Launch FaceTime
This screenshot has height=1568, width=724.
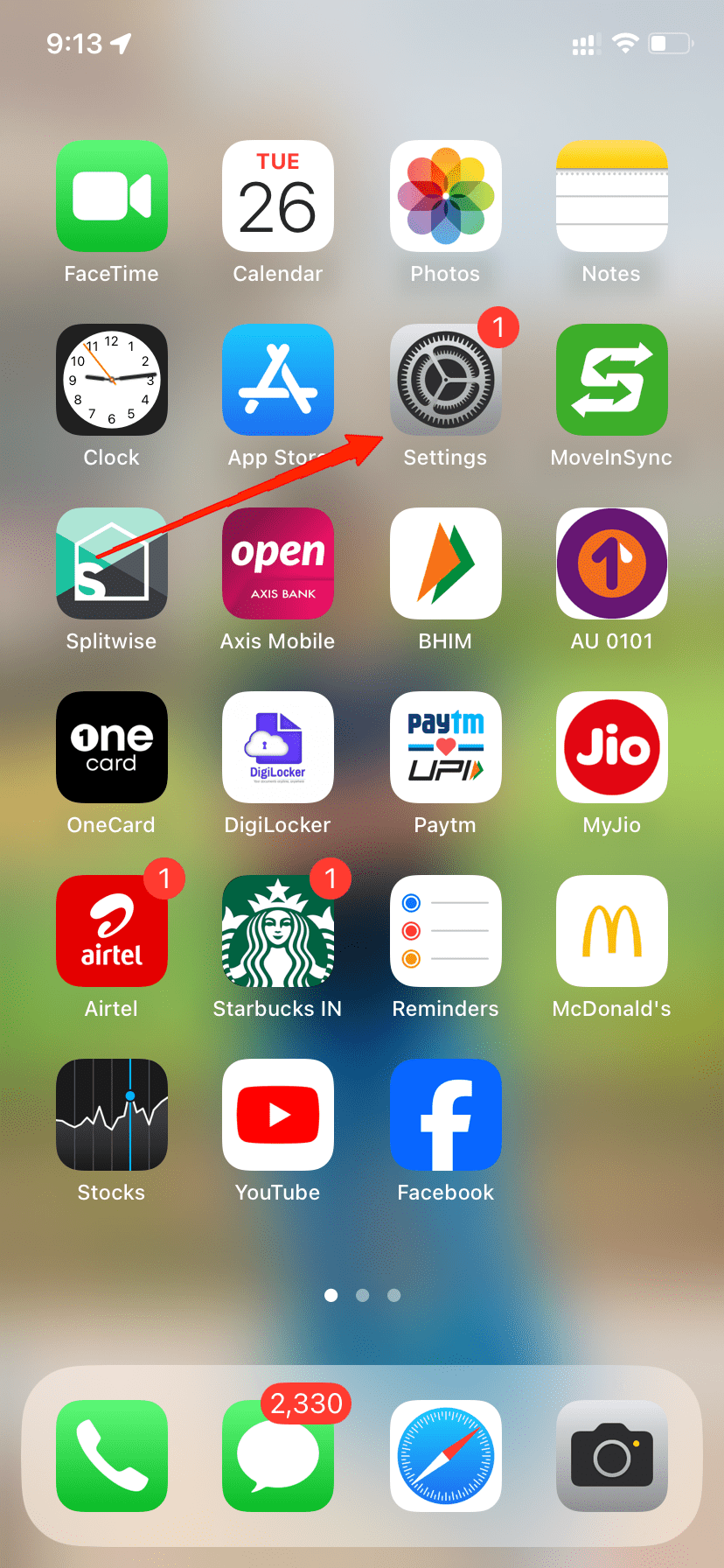click(111, 196)
